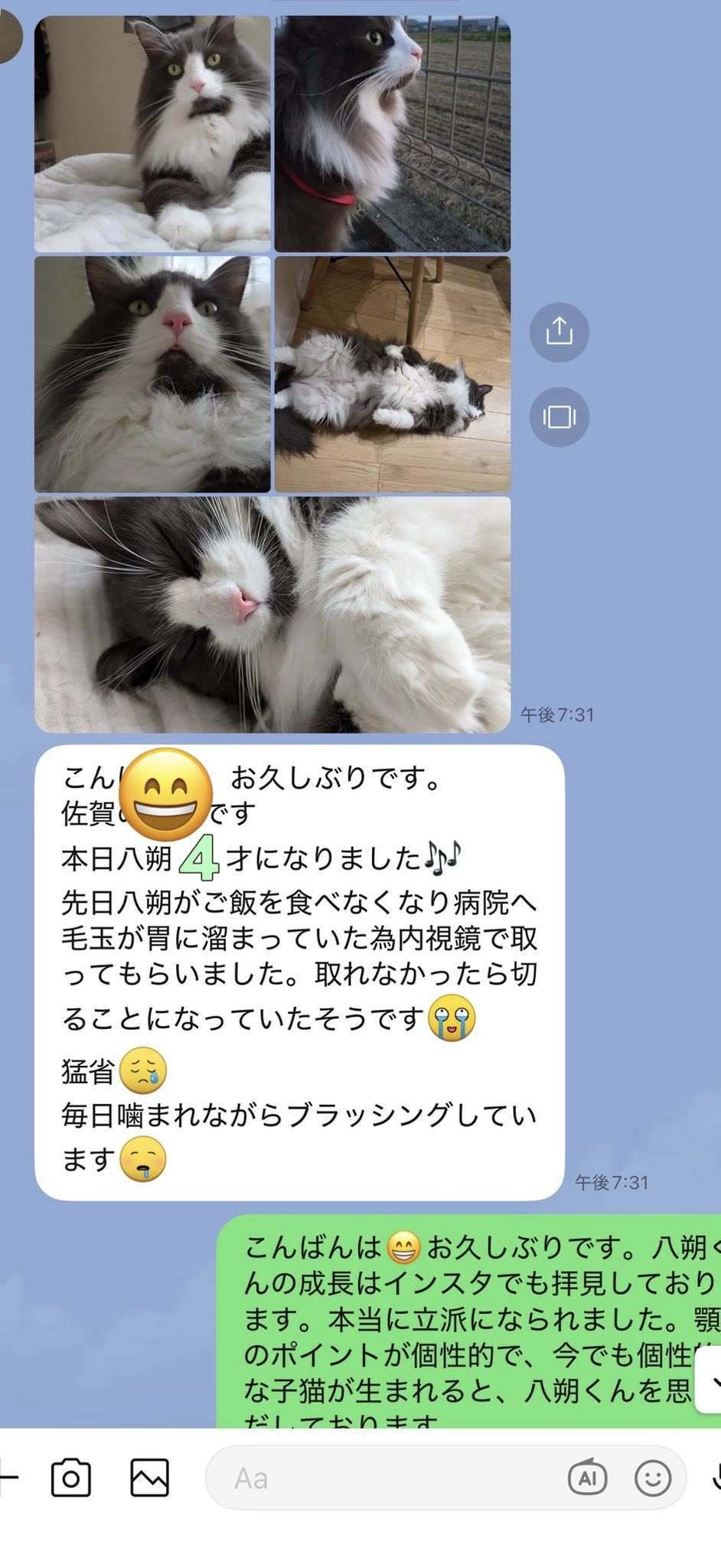Open the photo gallery picker
Viewport: 721px width, 1568px height.
(149, 1478)
